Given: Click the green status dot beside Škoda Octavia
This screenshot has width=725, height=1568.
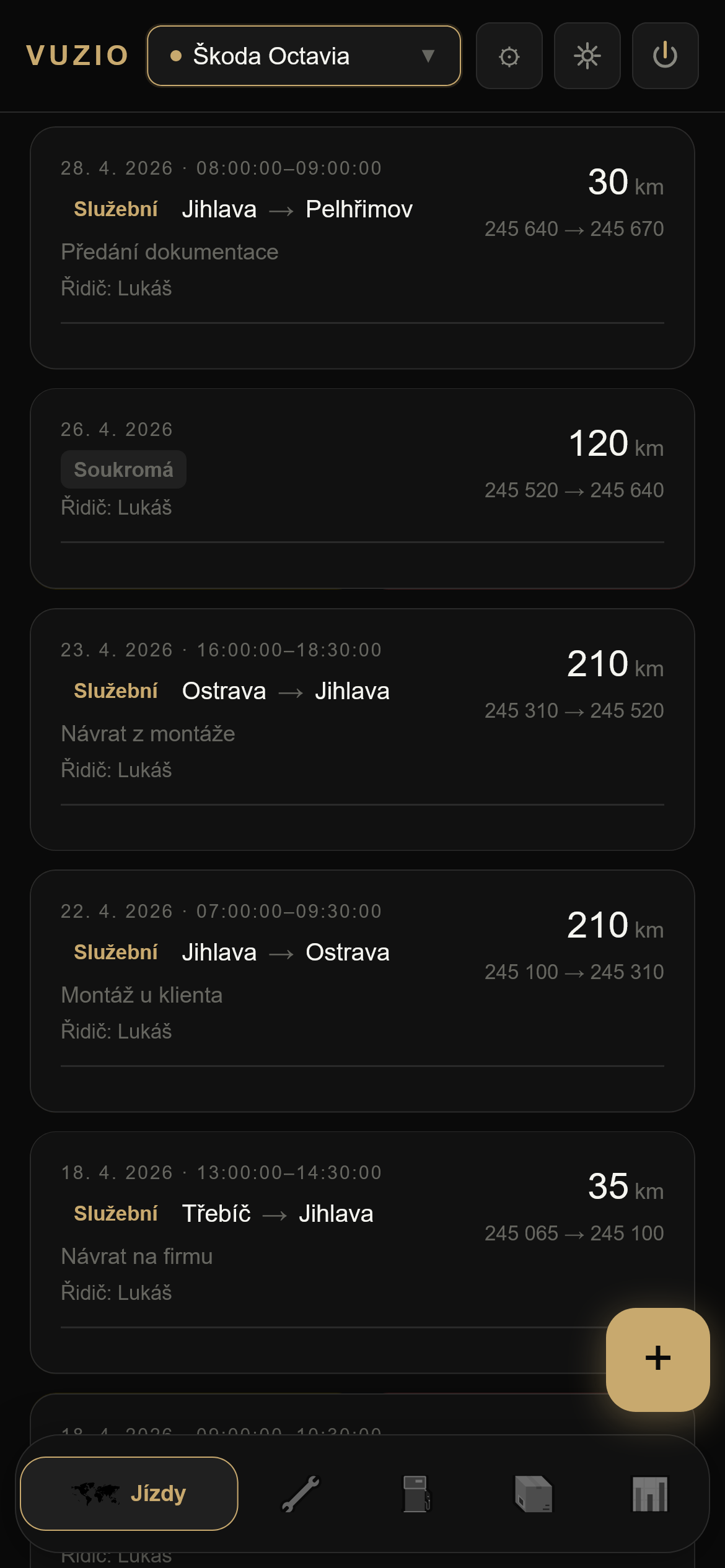Looking at the screenshot, I should (x=176, y=55).
